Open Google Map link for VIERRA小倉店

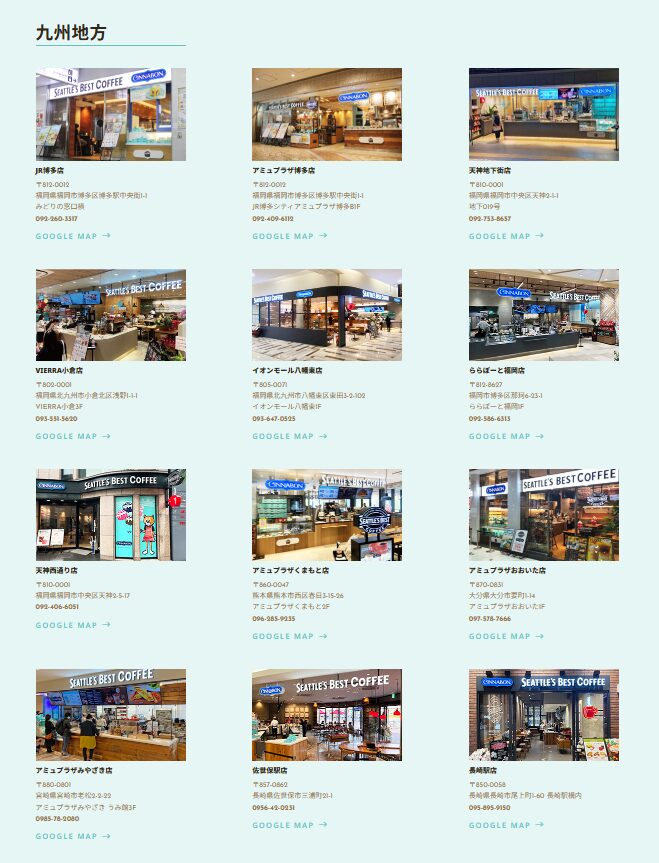point(72,437)
